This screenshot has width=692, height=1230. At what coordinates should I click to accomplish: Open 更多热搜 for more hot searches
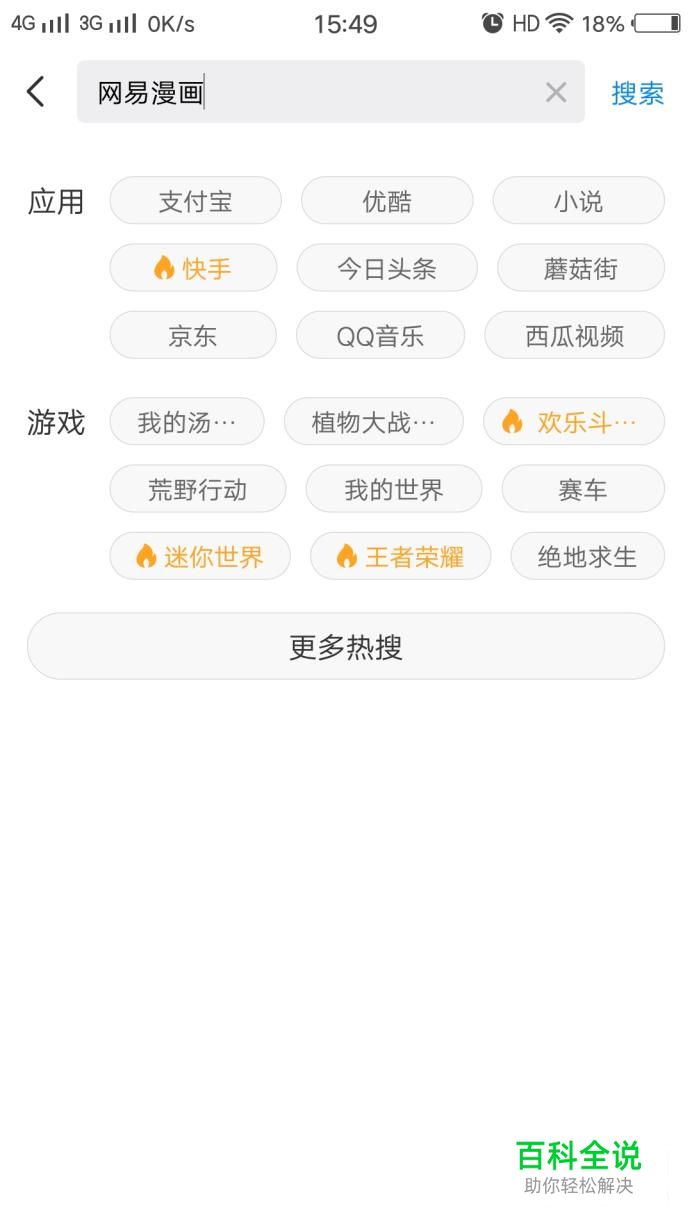click(x=345, y=646)
